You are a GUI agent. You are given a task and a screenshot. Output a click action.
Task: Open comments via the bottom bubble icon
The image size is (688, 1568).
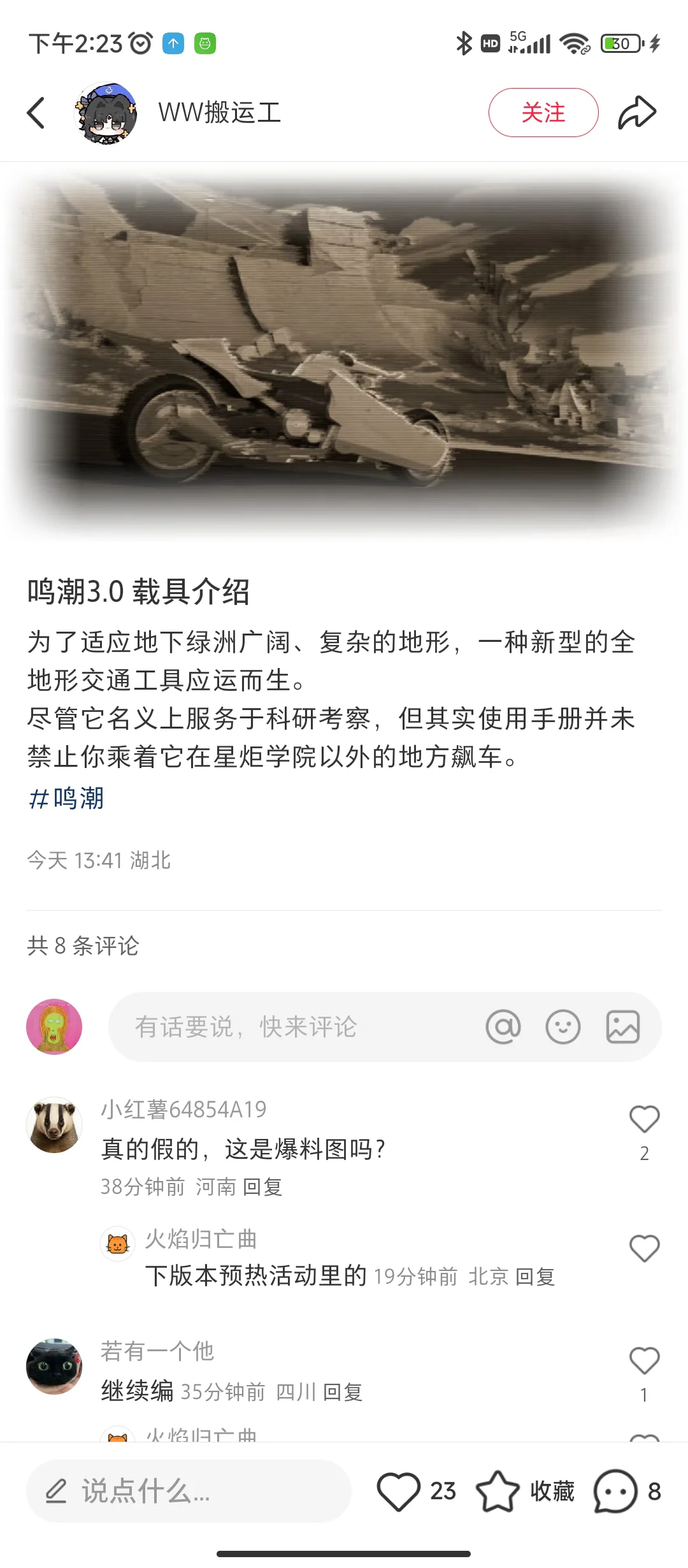pyautogui.click(x=615, y=1492)
